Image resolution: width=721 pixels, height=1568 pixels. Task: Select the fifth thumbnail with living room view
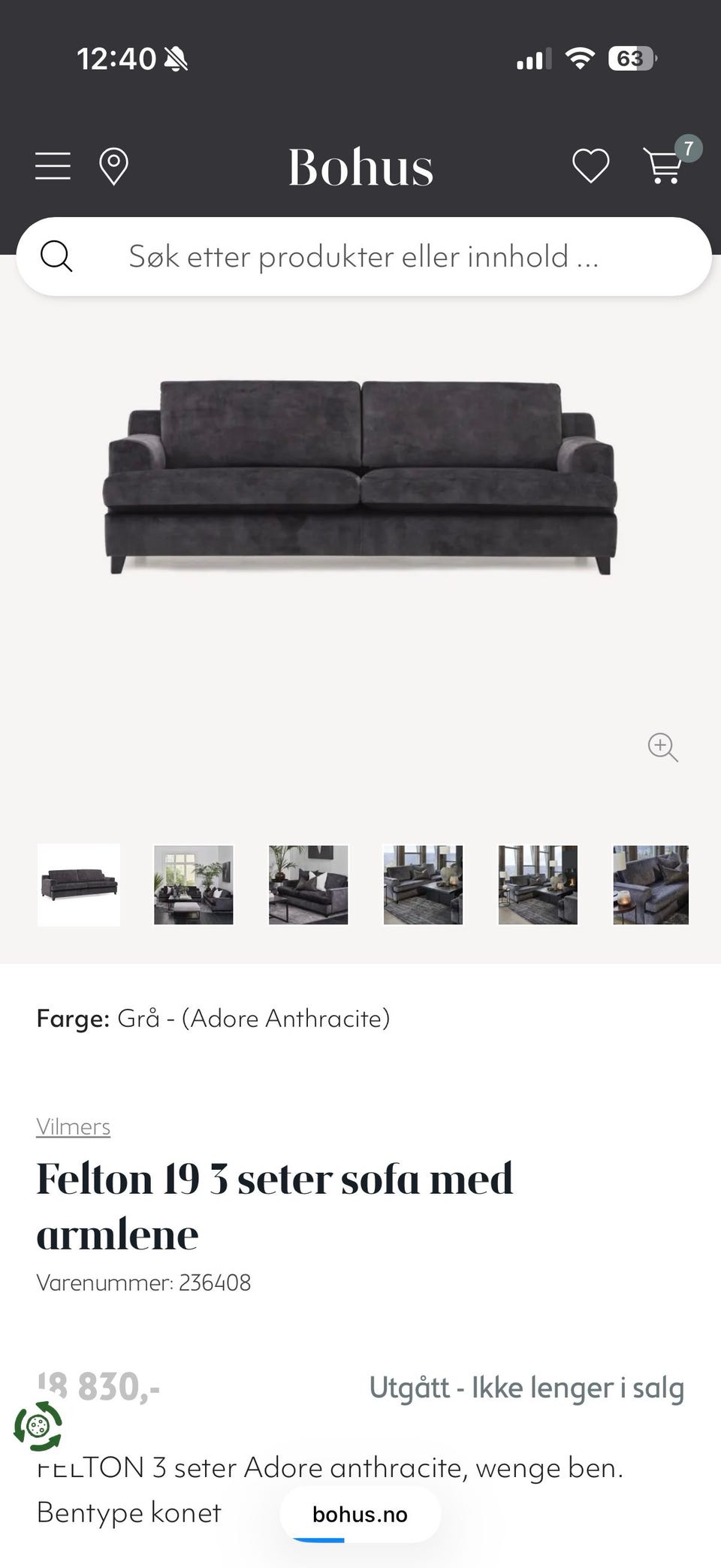click(538, 885)
